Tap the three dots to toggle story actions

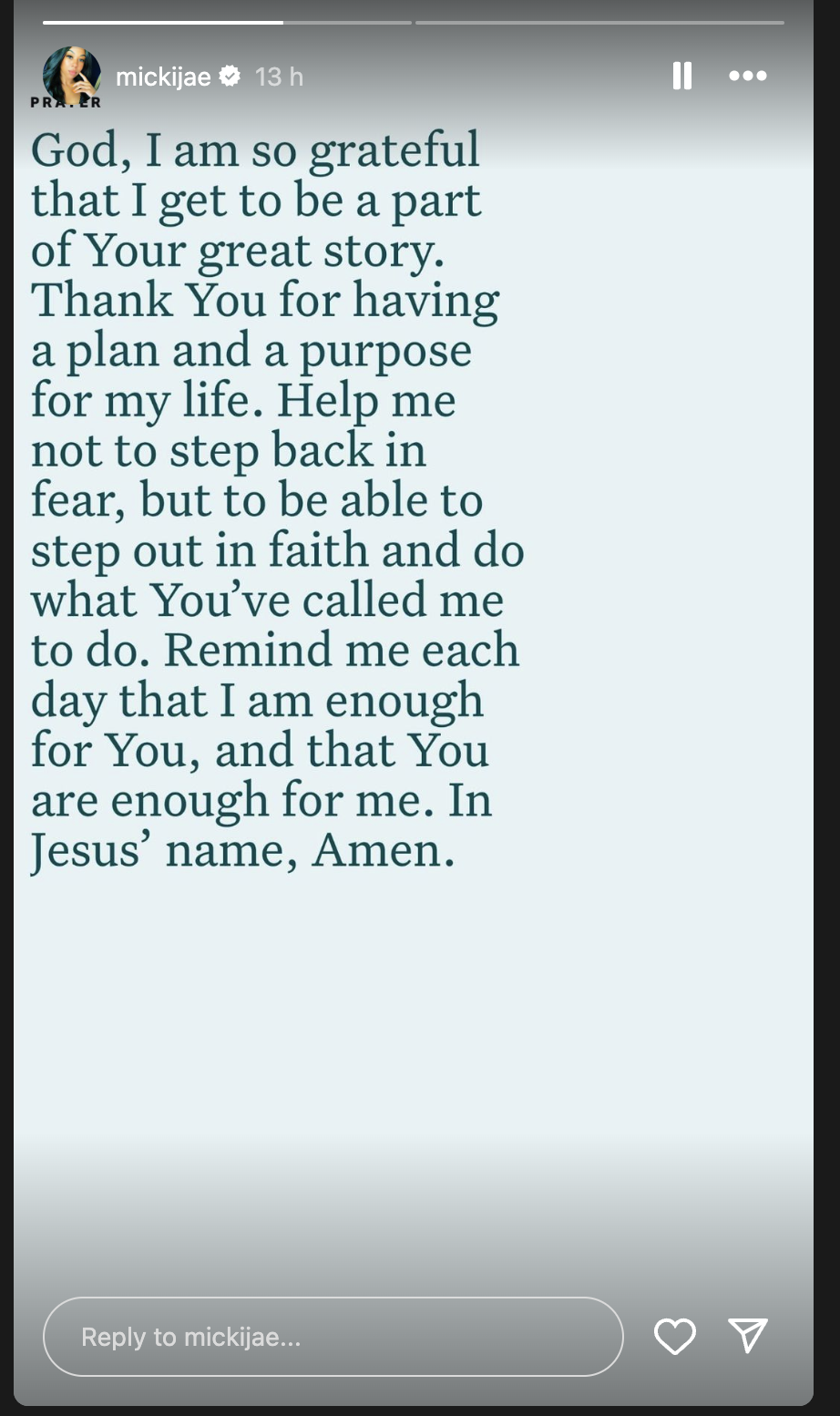coord(747,77)
